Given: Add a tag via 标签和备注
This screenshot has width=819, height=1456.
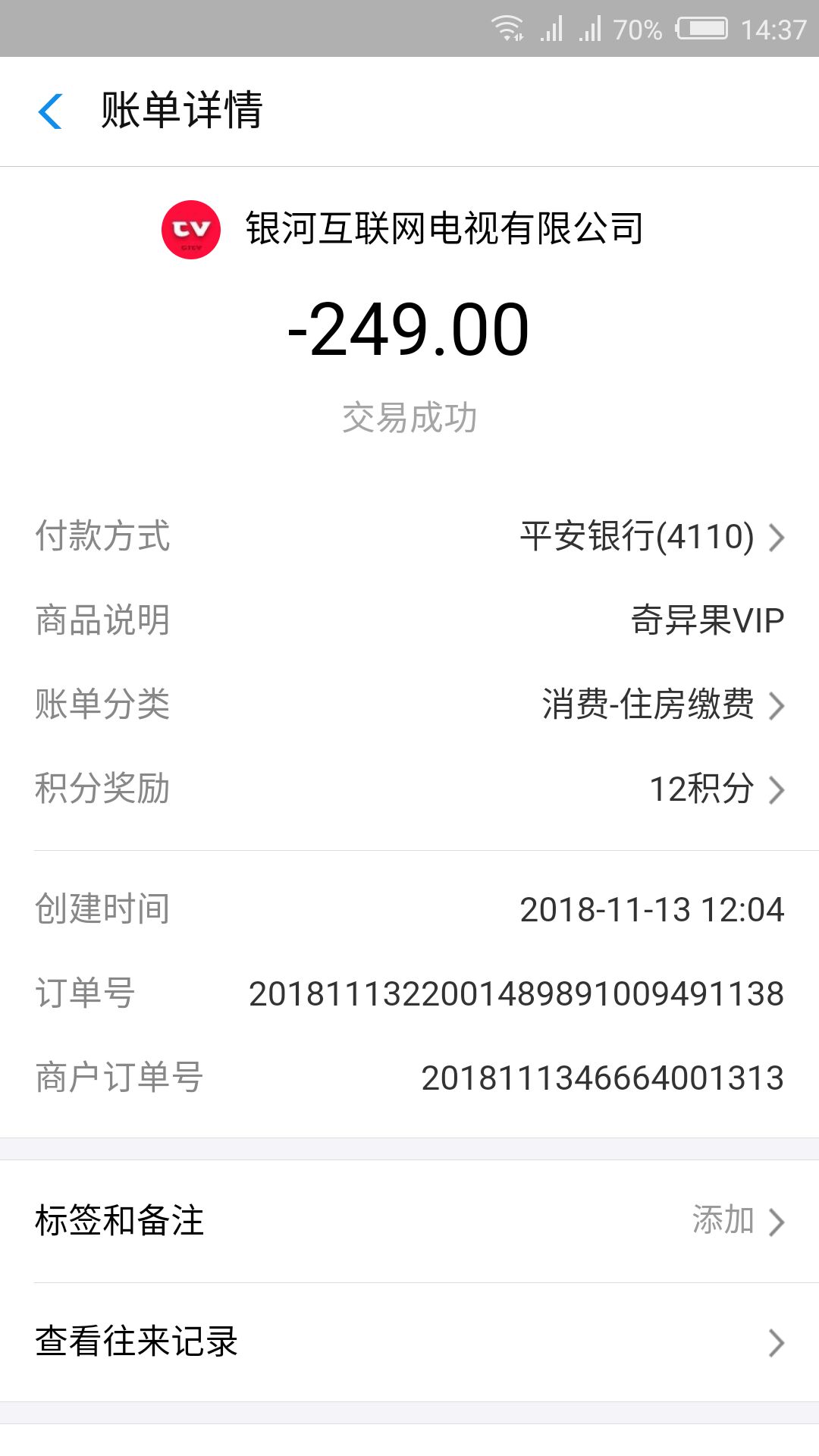Looking at the screenshot, I should pos(409,1221).
